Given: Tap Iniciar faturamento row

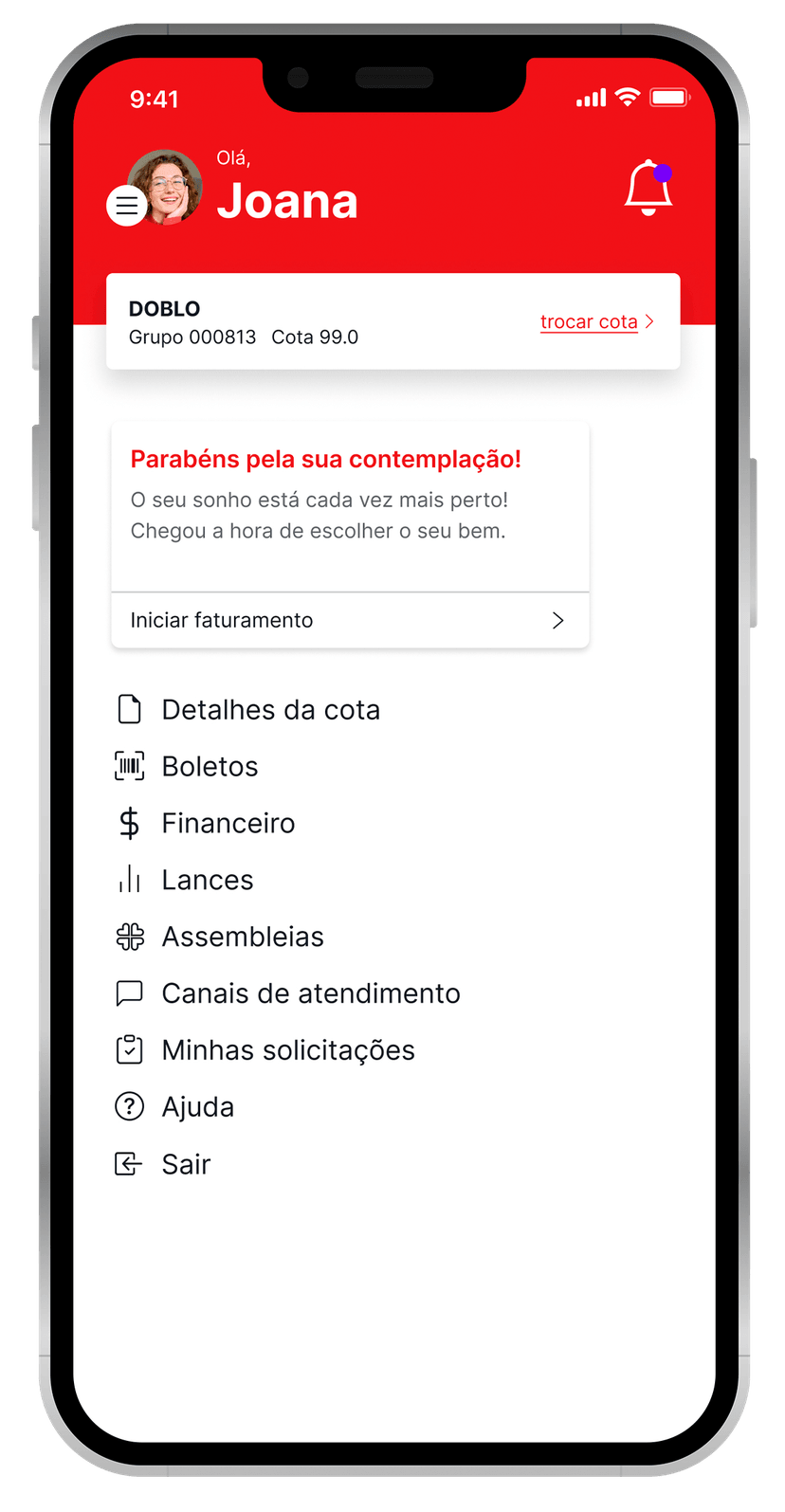Looking at the screenshot, I should tap(350, 620).
